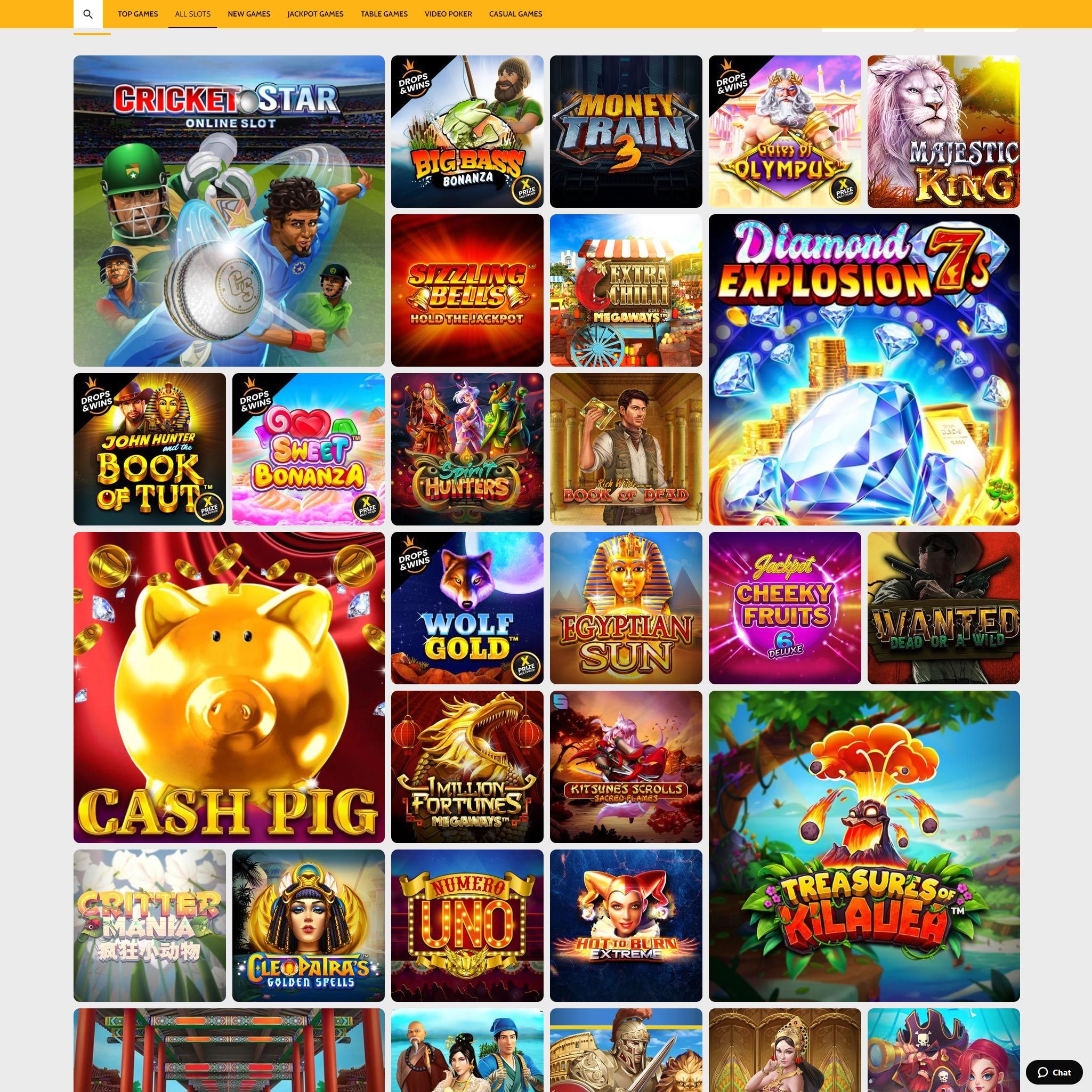
Task: Open the live Chat button
Action: point(1054,1072)
